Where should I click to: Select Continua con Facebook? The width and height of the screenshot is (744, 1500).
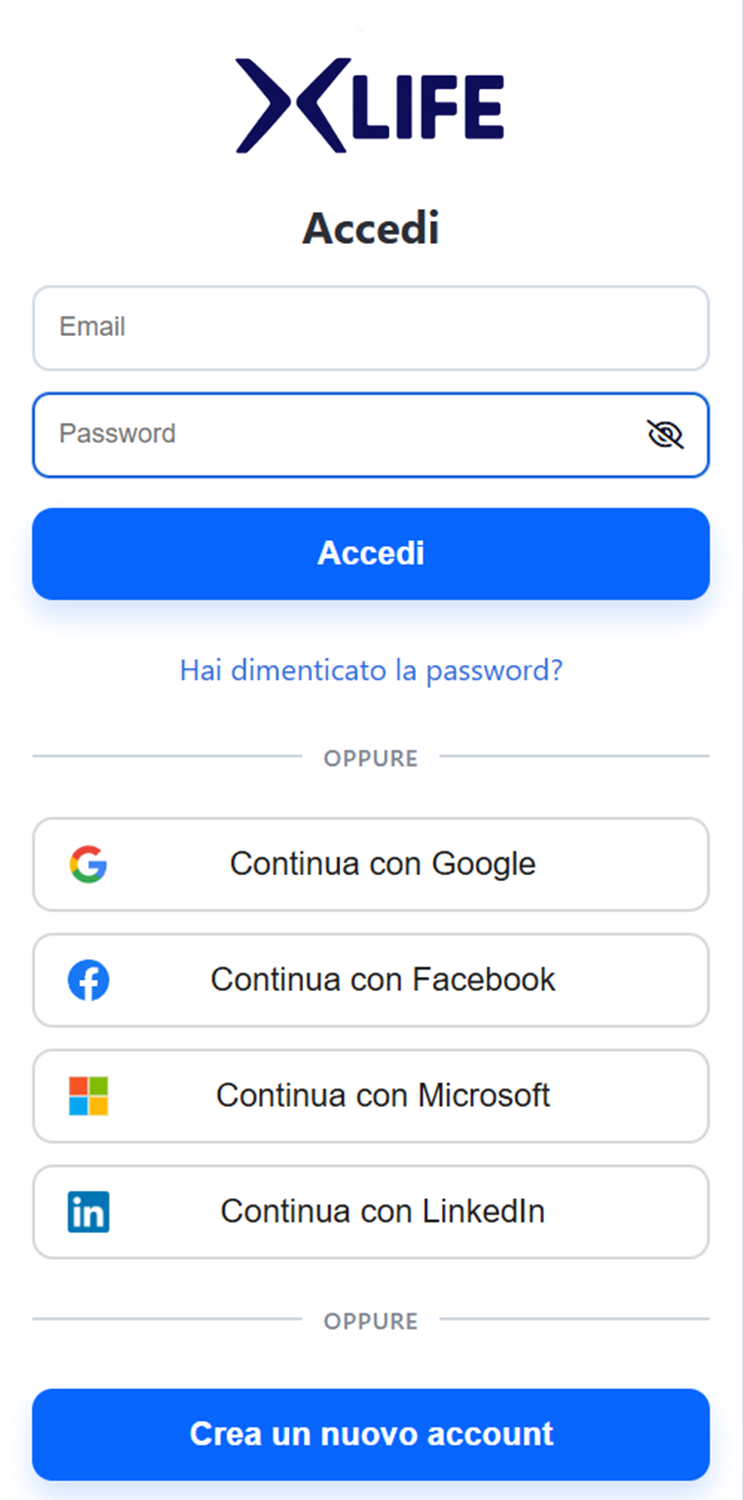pos(370,980)
